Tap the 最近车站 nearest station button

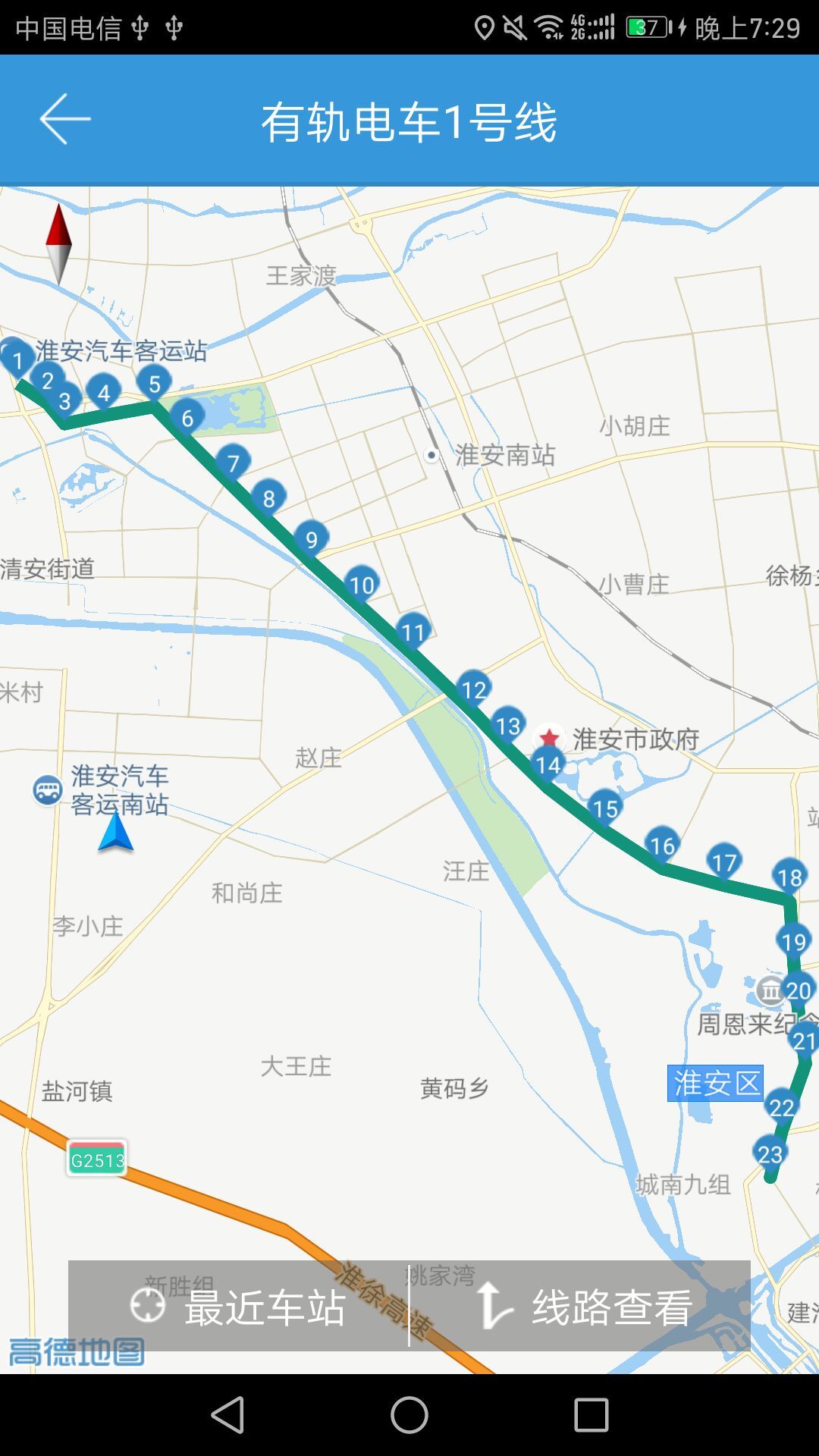pos(238,1306)
